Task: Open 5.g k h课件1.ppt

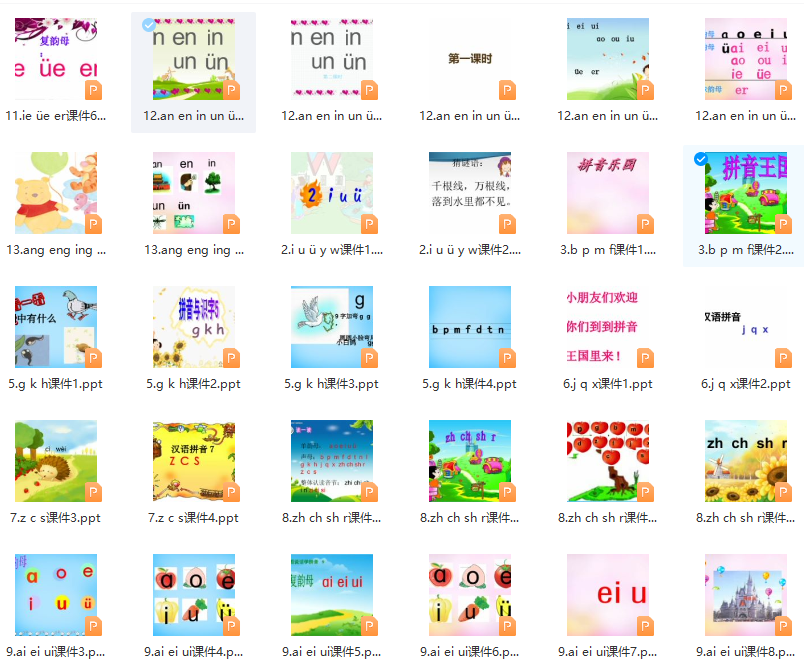Action: point(56,327)
